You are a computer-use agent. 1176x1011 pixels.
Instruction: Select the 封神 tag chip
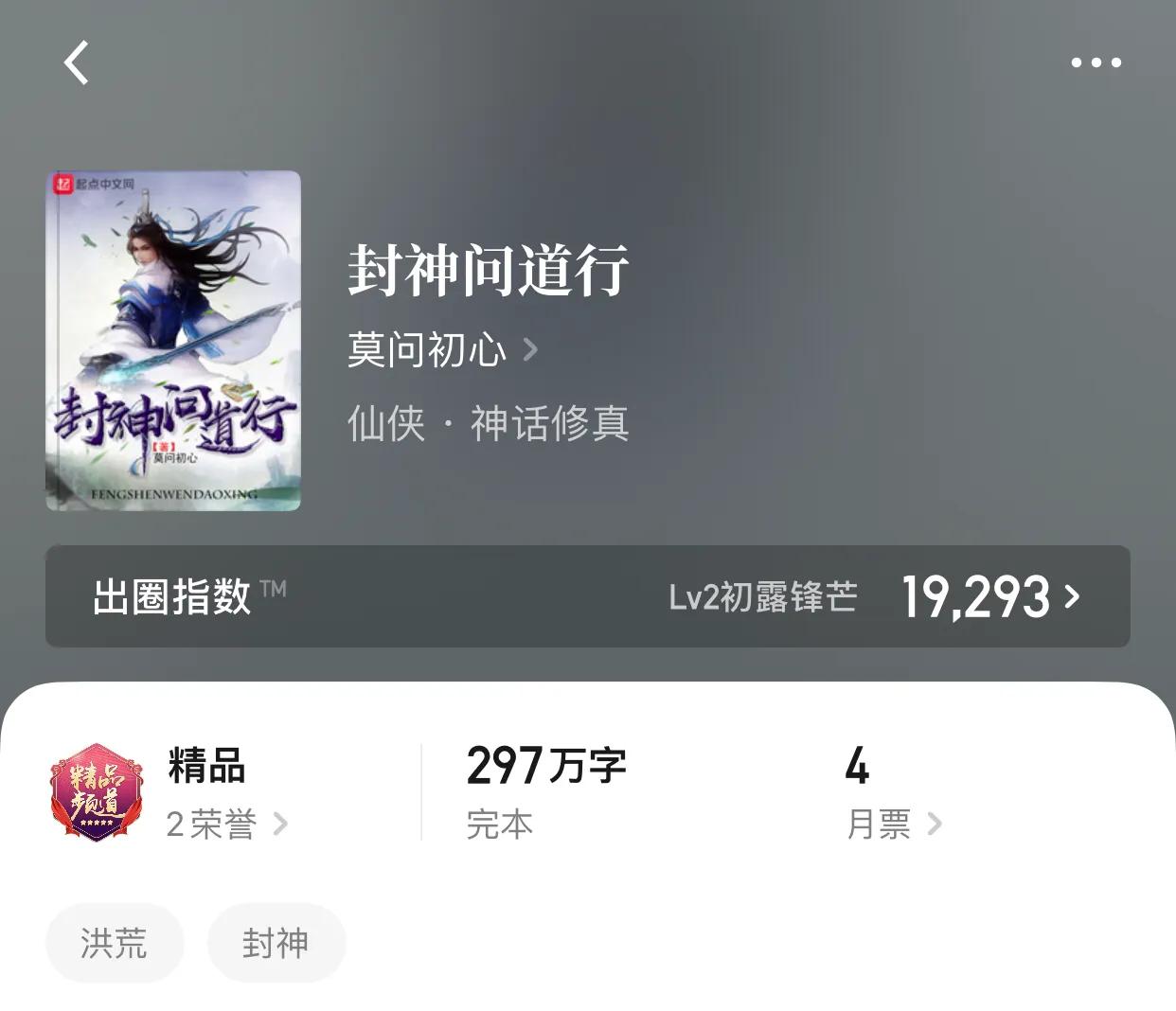[x=276, y=943]
